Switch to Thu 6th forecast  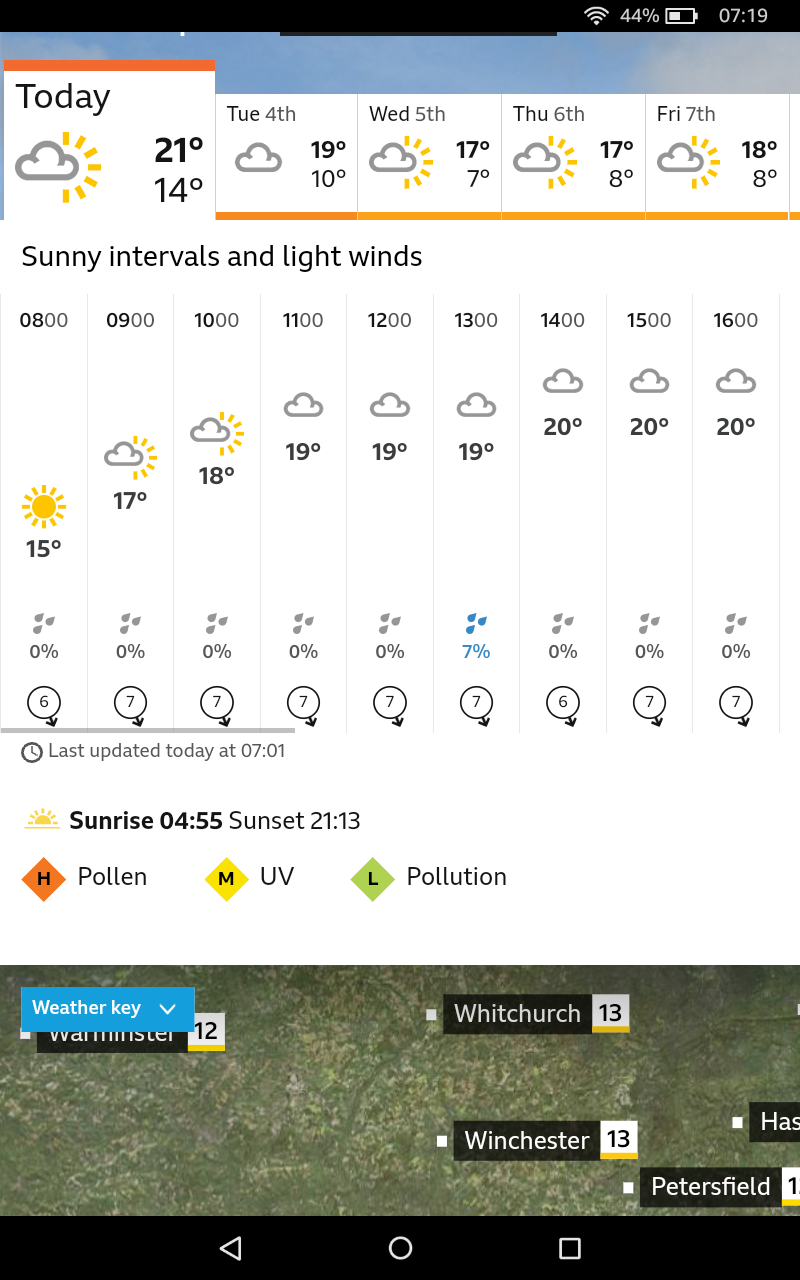573,155
